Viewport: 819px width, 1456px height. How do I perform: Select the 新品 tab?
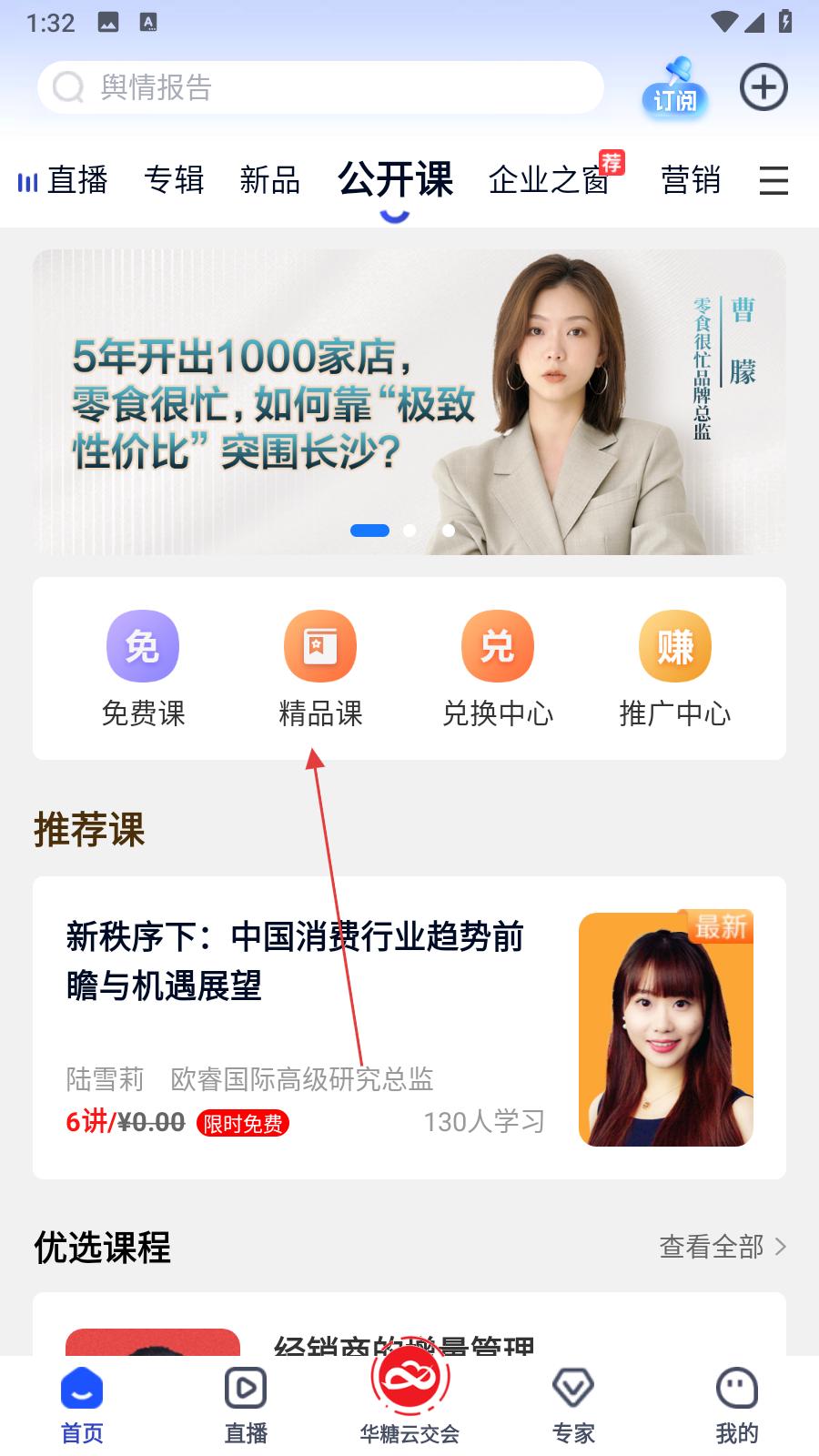tap(270, 180)
